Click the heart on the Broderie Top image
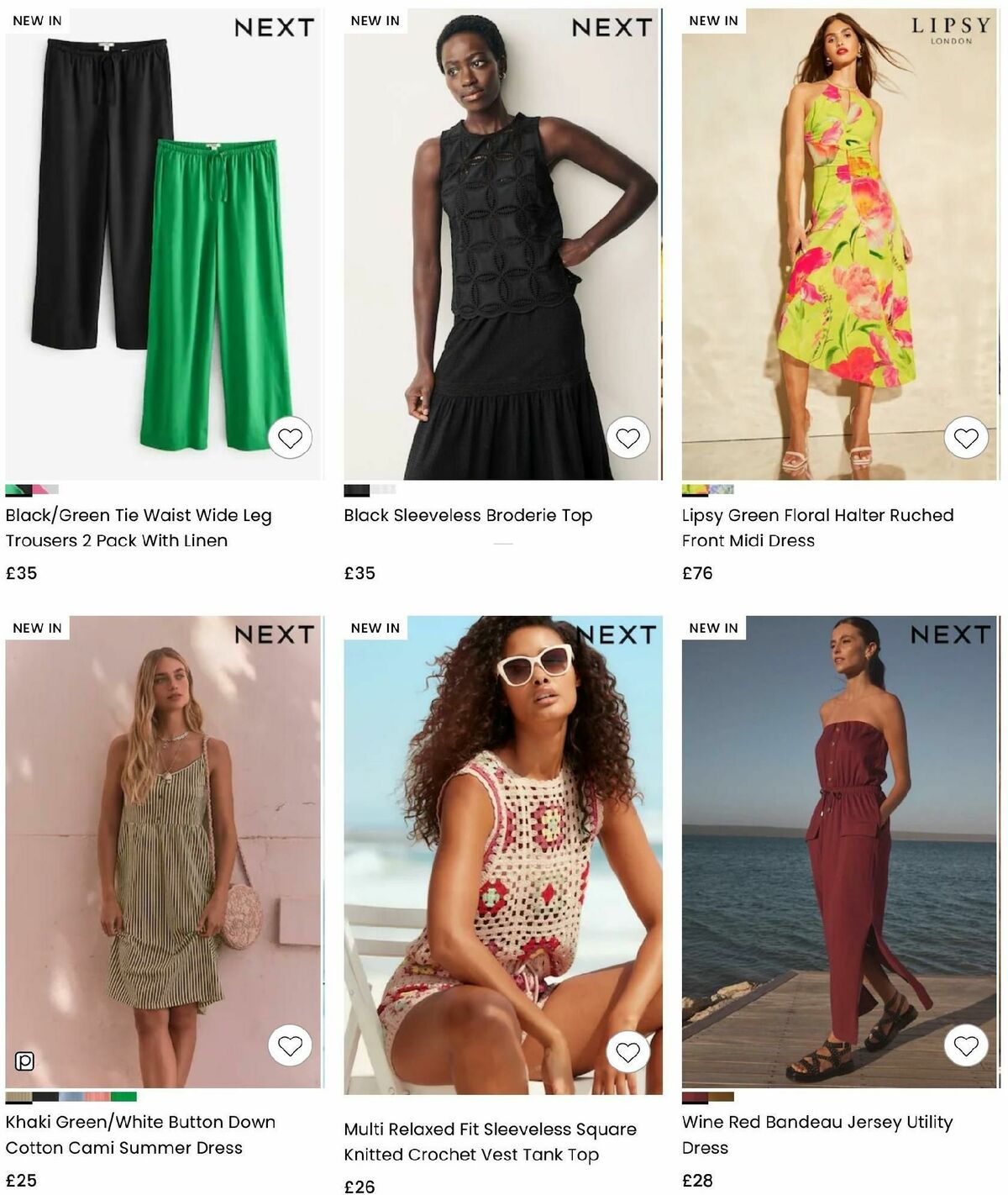This screenshot has width=1008, height=1195. (x=628, y=436)
